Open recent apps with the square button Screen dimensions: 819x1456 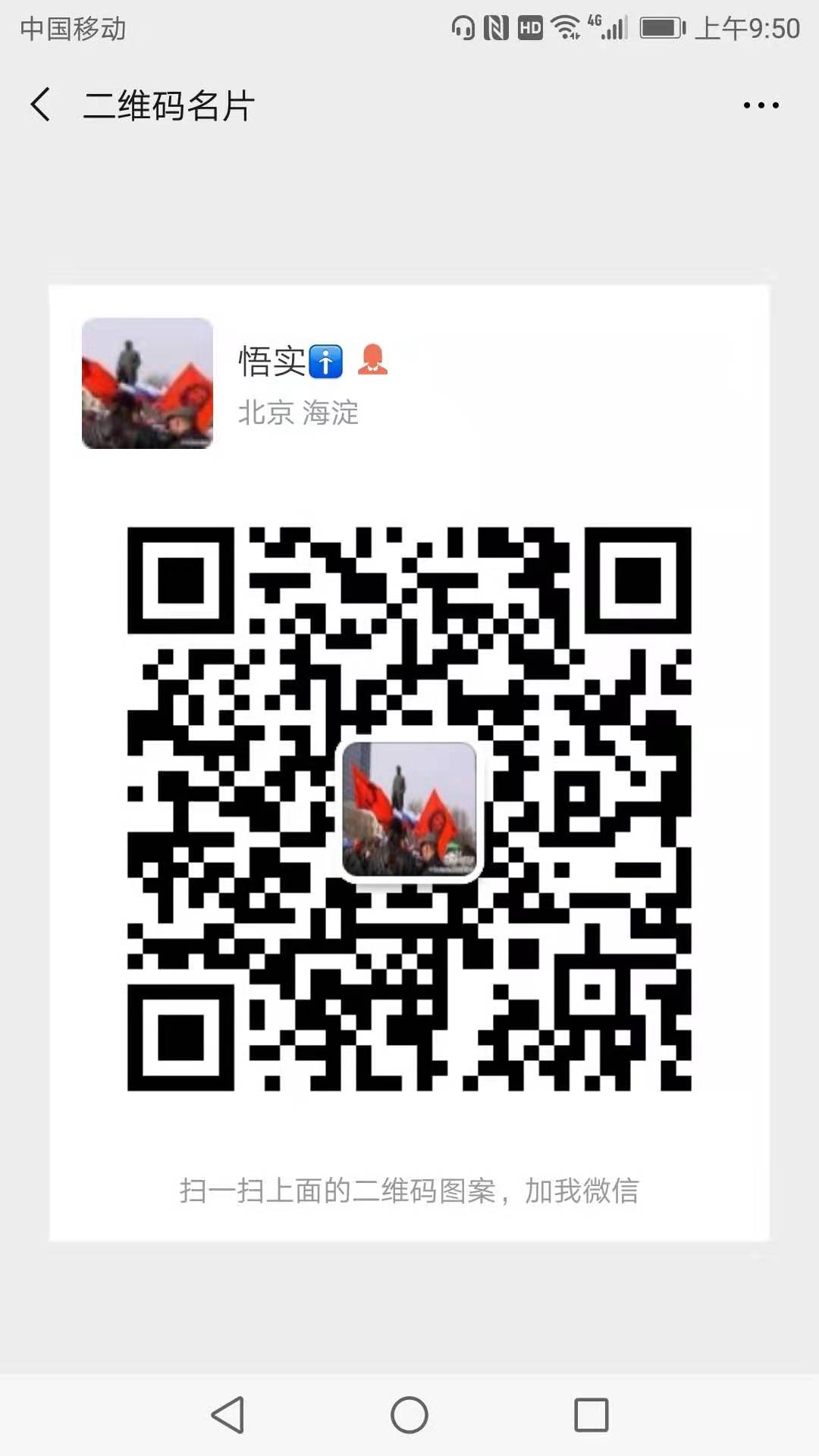coord(591,1415)
